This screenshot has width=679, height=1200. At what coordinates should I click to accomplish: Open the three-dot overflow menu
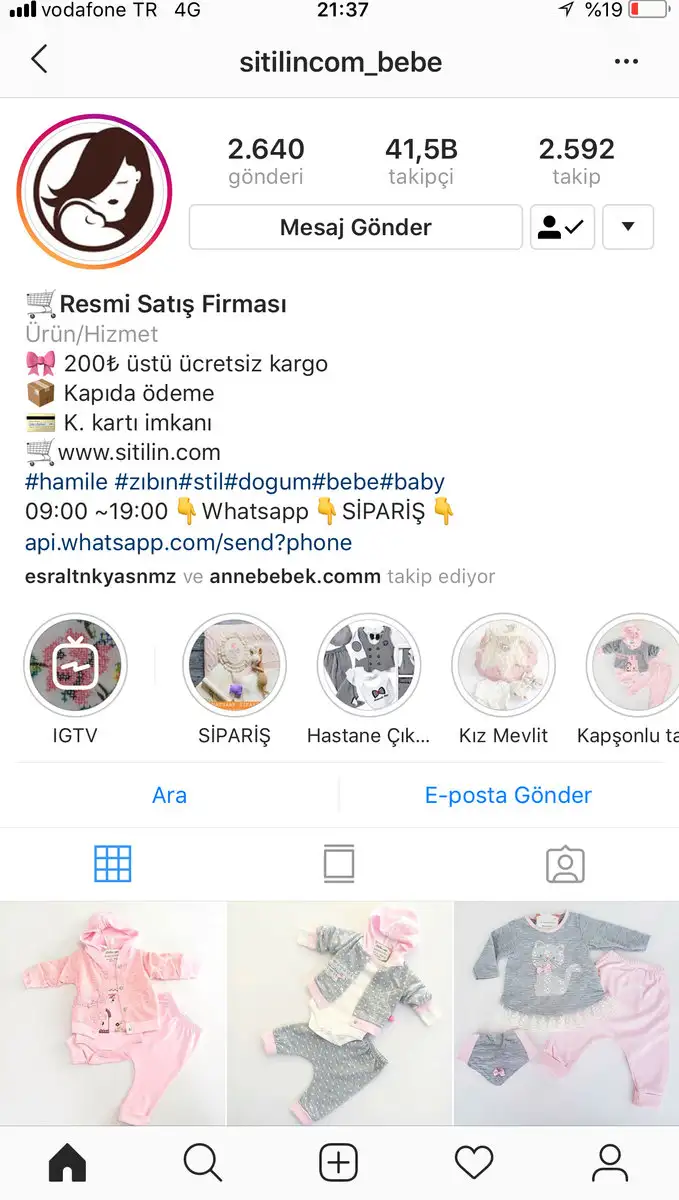[x=626, y=62]
